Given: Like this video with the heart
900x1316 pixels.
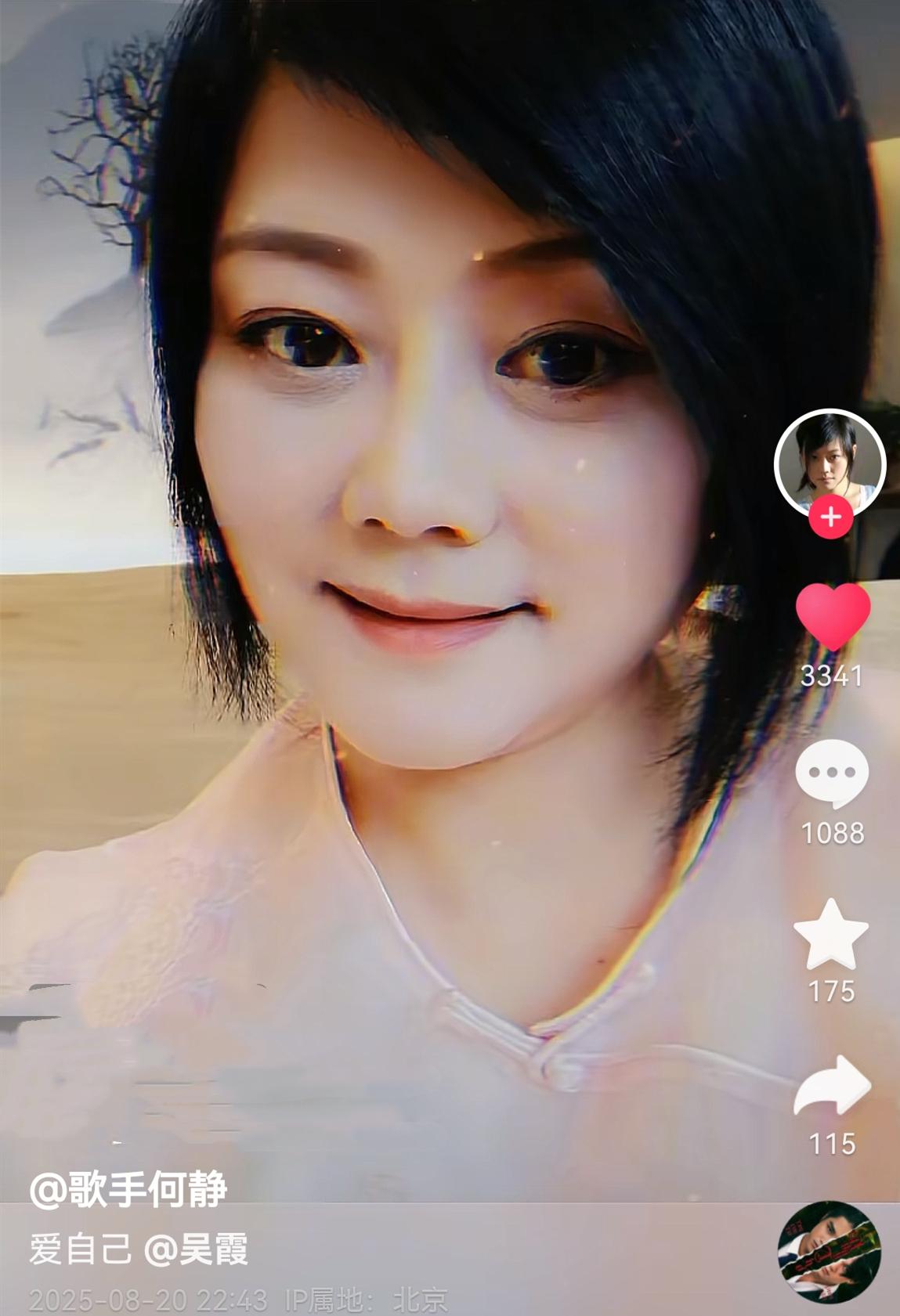Looking at the screenshot, I should pyautogui.click(x=832, y=616).
